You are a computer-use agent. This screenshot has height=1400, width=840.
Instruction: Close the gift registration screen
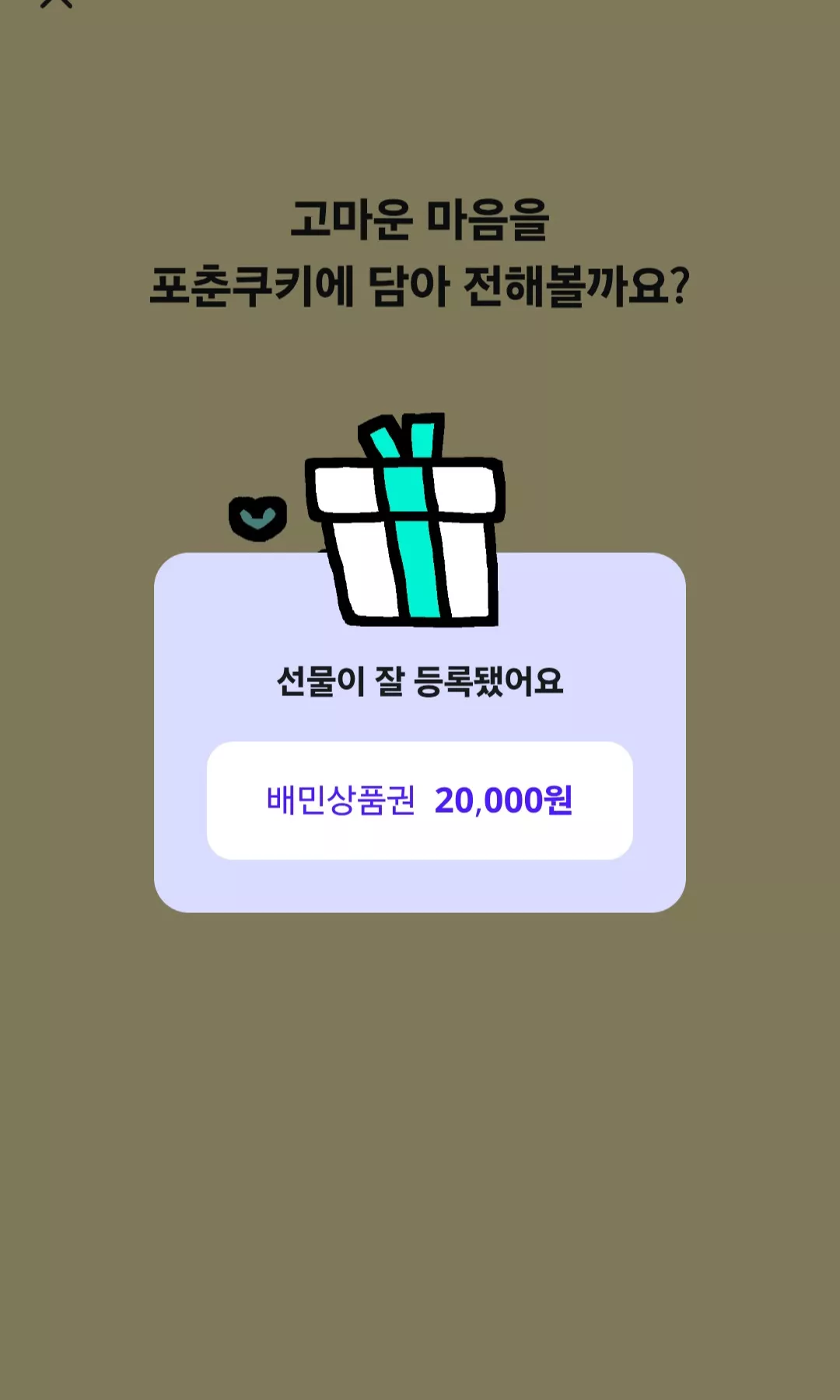click(56, 2)
